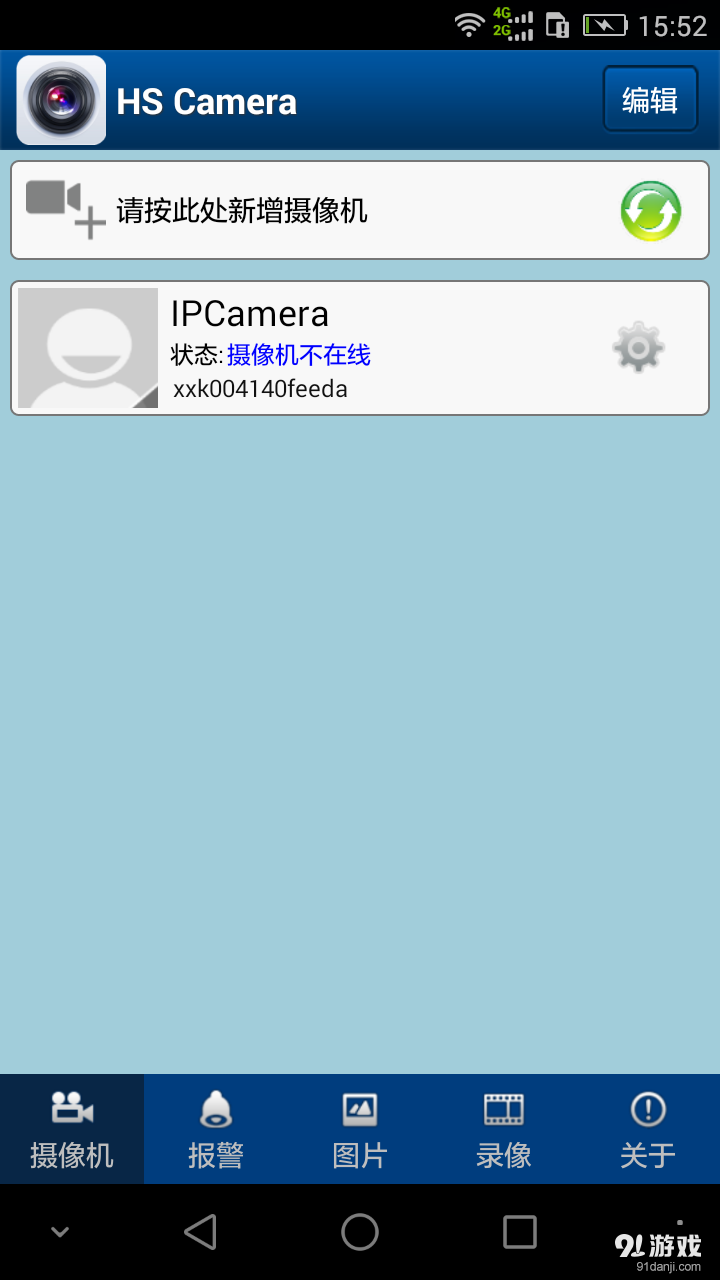Image resolution: width=720 pixels, height=1280 pixels.
Task: Select the 摄像机 camera tab
Action: pyautogui.click(x=72, y=1129)
